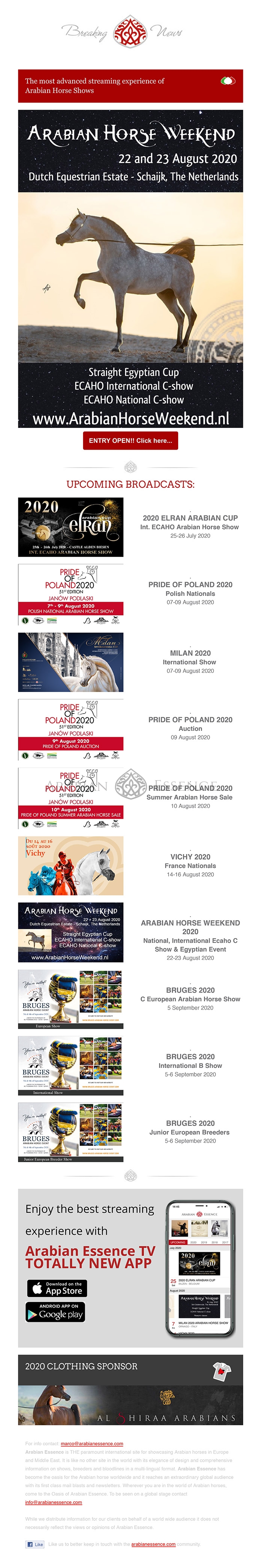Open the Pride of Poland Auction thumbnail

coord(71,729)
